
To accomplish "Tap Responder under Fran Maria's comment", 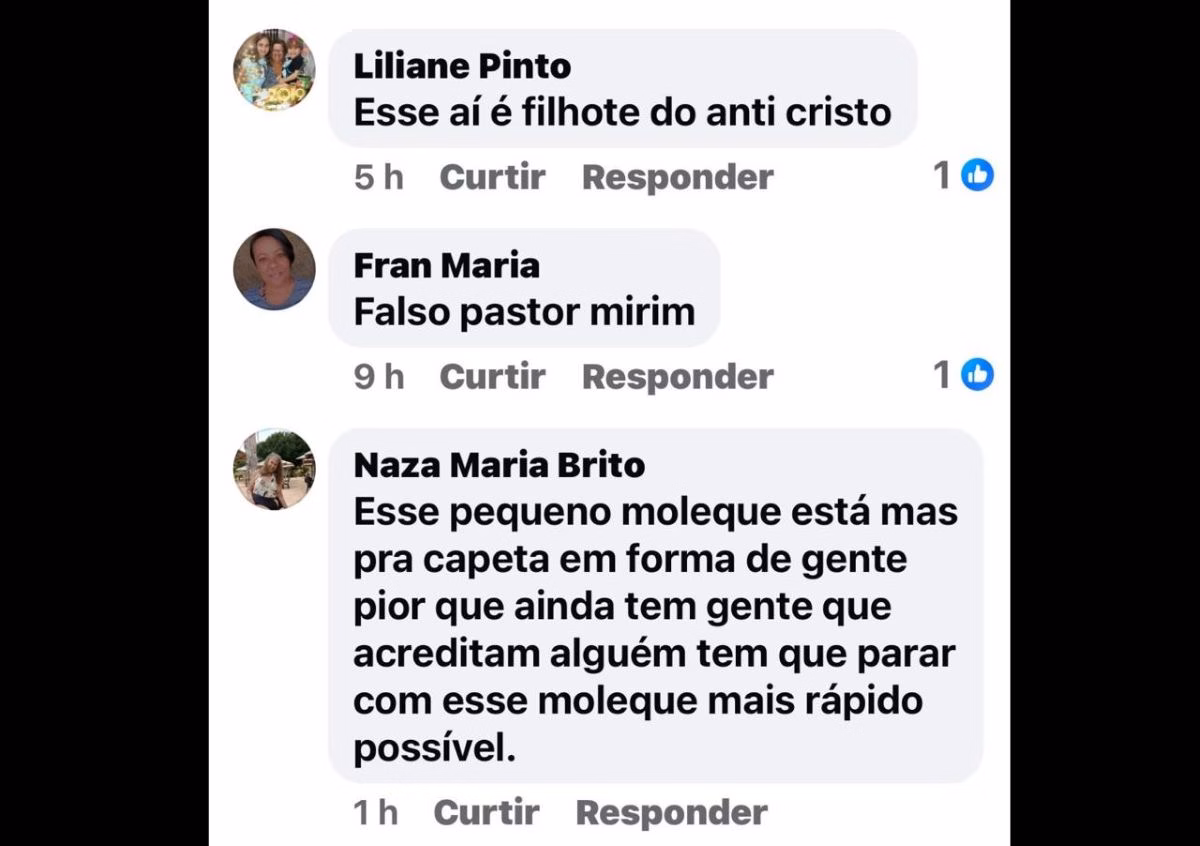I will [x=677, y=376].
